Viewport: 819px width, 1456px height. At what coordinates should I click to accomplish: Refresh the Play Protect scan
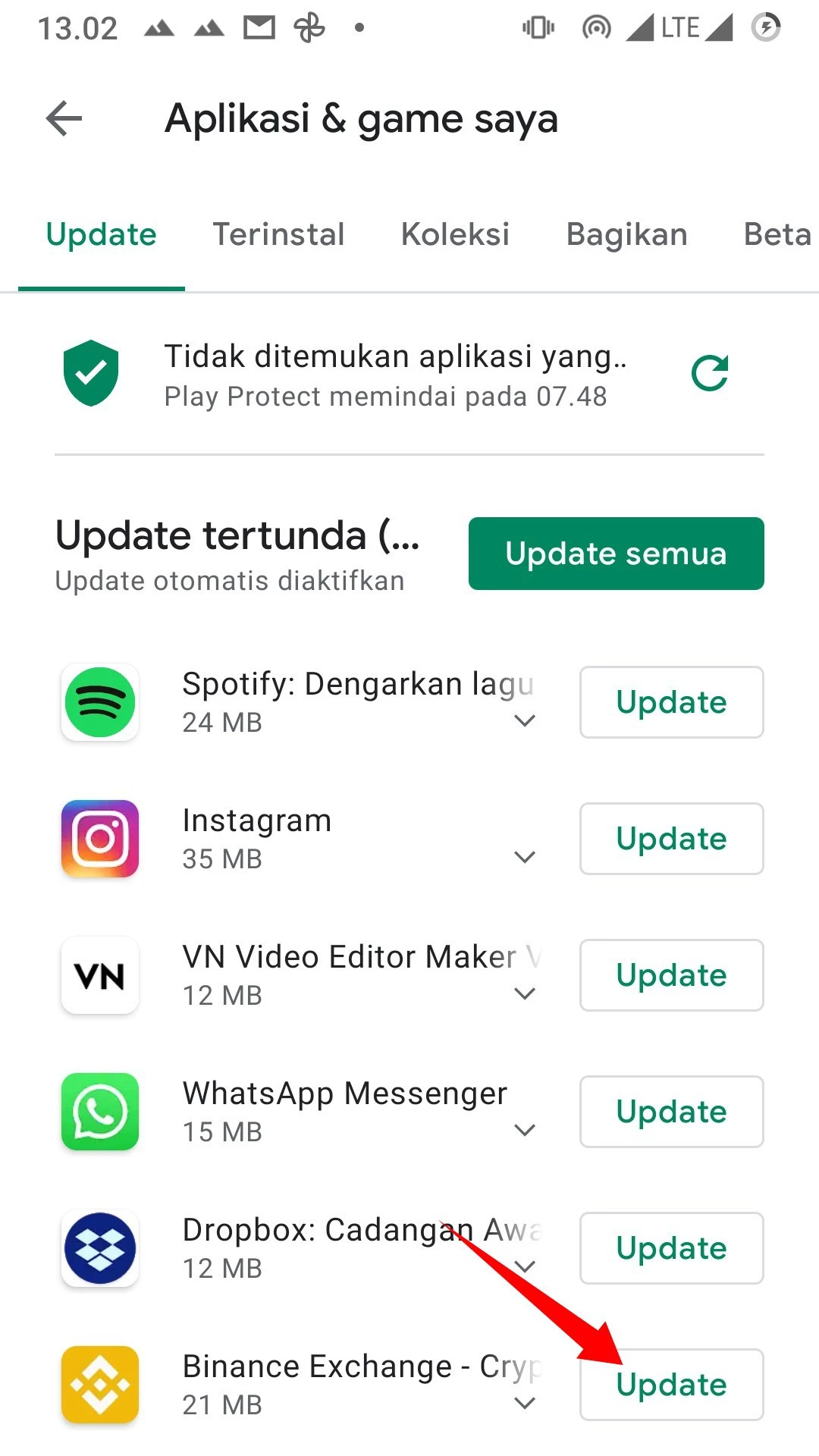pos(711,372)
